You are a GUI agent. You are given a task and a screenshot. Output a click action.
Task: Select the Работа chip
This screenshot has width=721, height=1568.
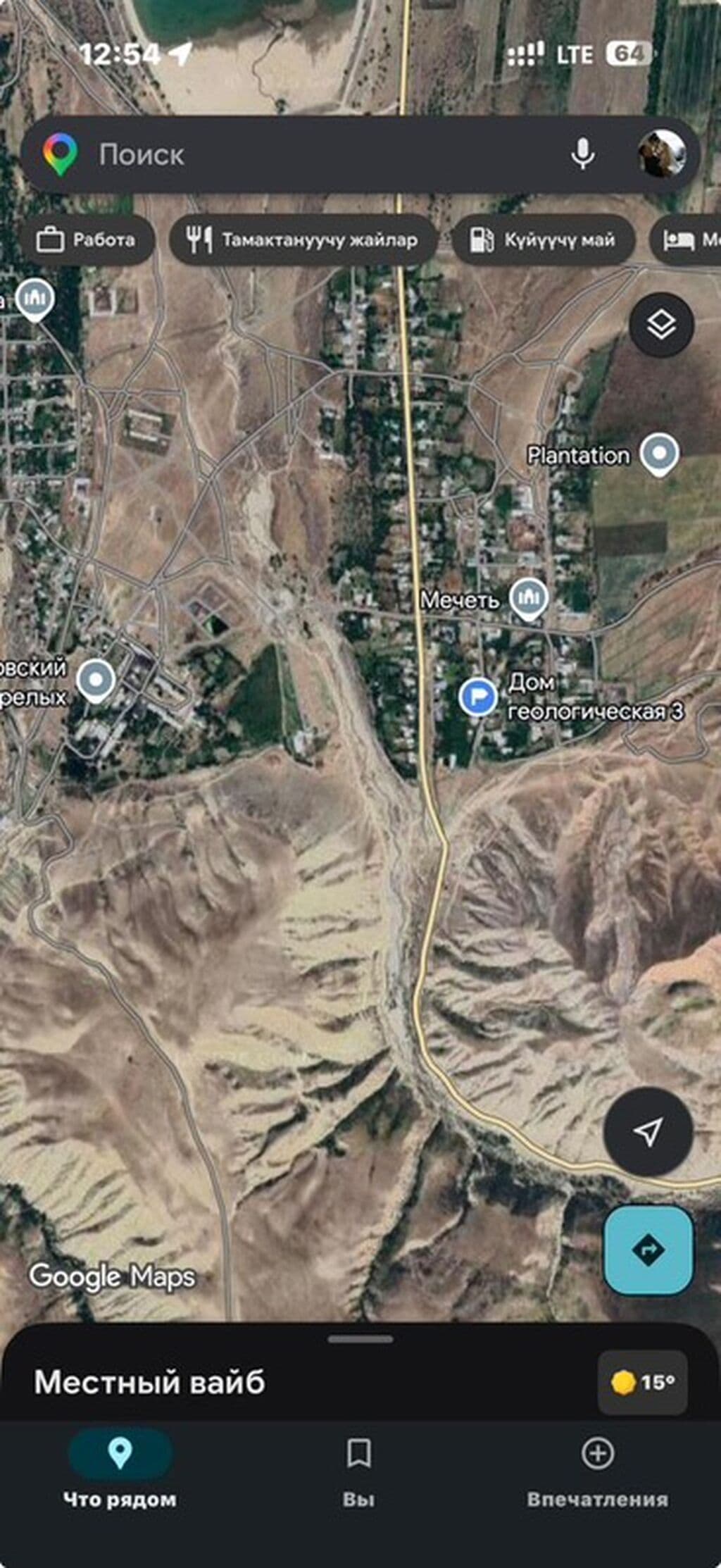(86, 240)
